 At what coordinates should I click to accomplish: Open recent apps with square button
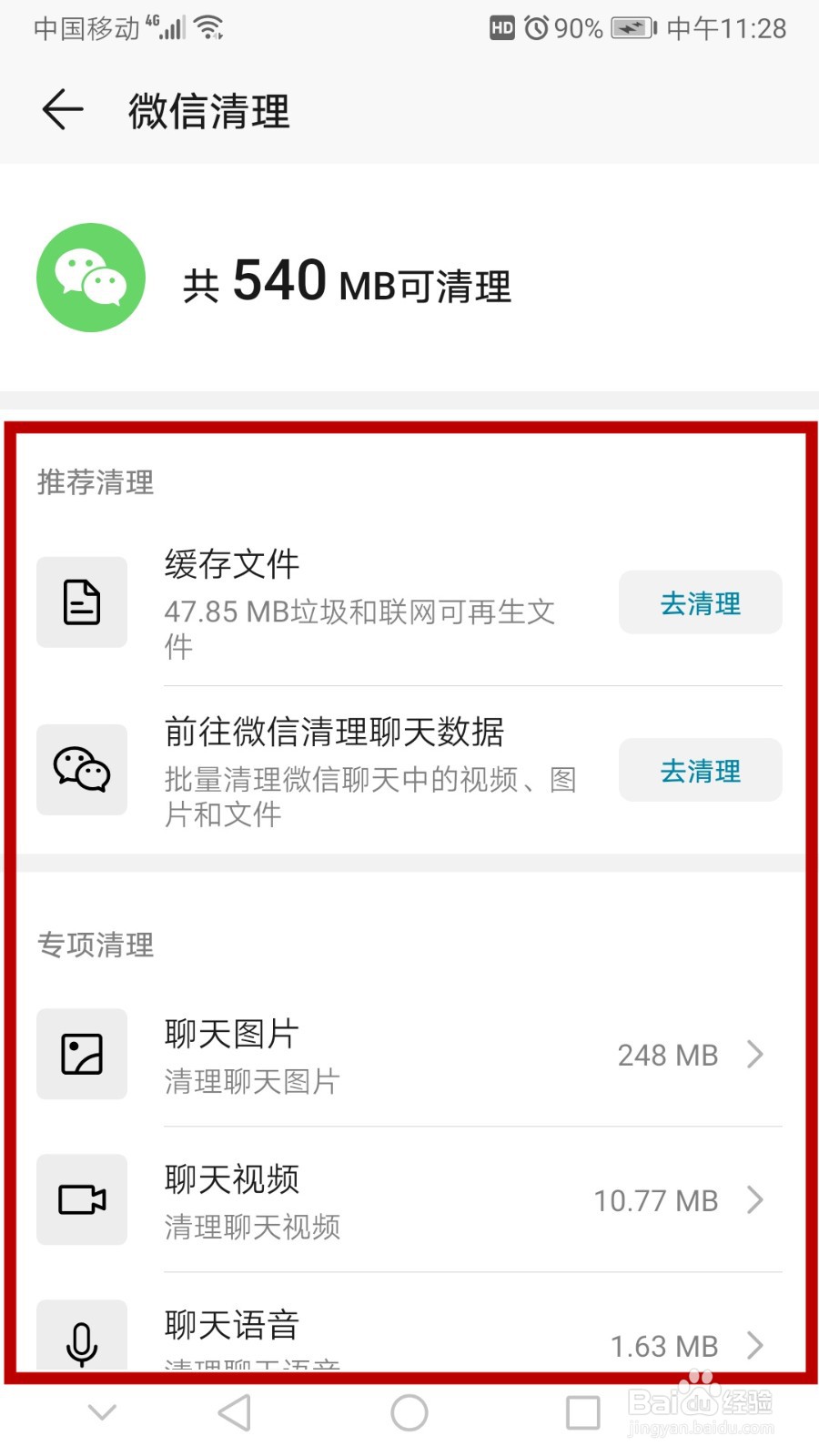click(x=583, y=1411)
